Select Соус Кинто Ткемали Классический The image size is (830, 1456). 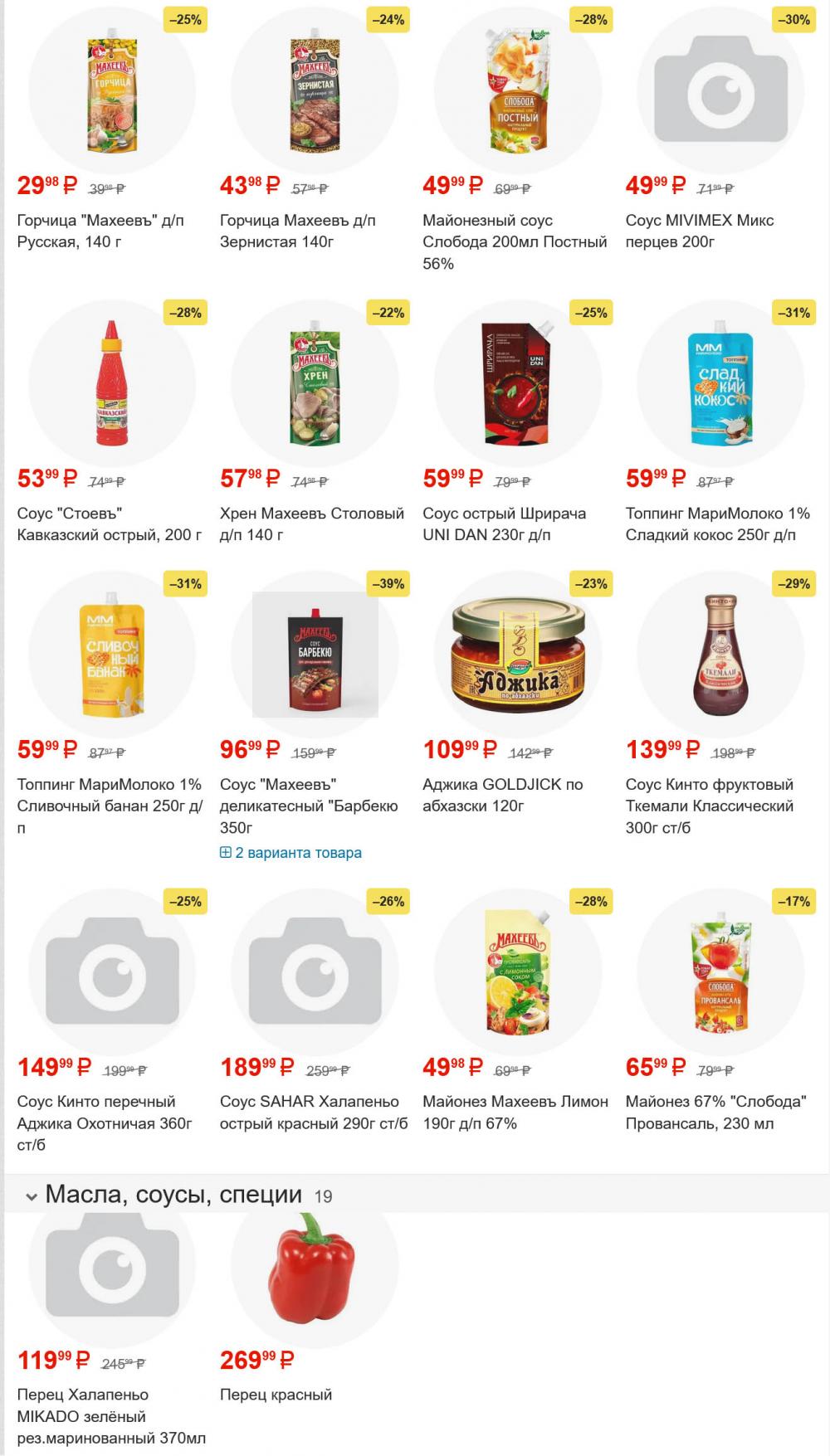[709, 805]
